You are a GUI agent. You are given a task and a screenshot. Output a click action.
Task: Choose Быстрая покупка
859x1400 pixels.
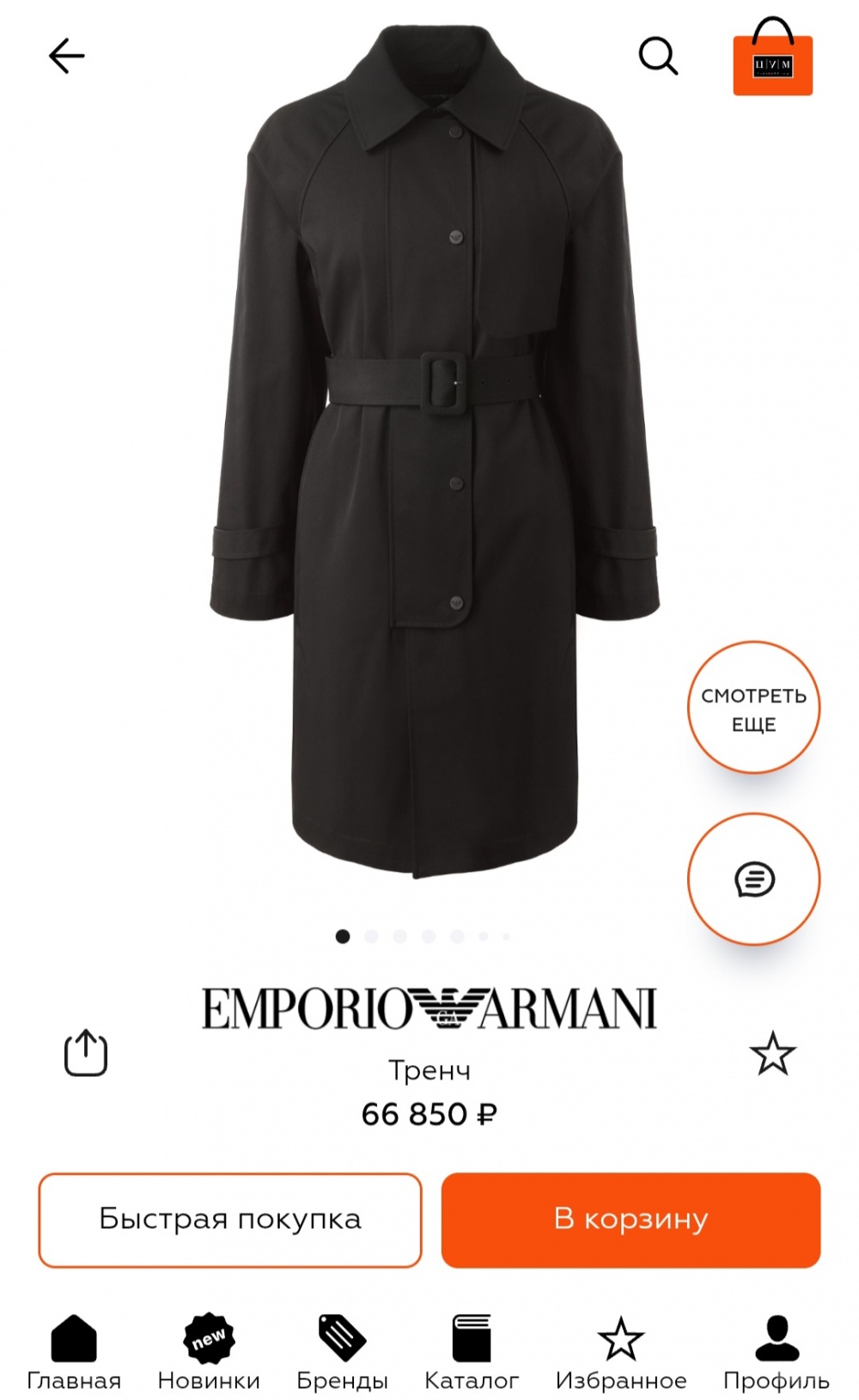pos(230,1220)
